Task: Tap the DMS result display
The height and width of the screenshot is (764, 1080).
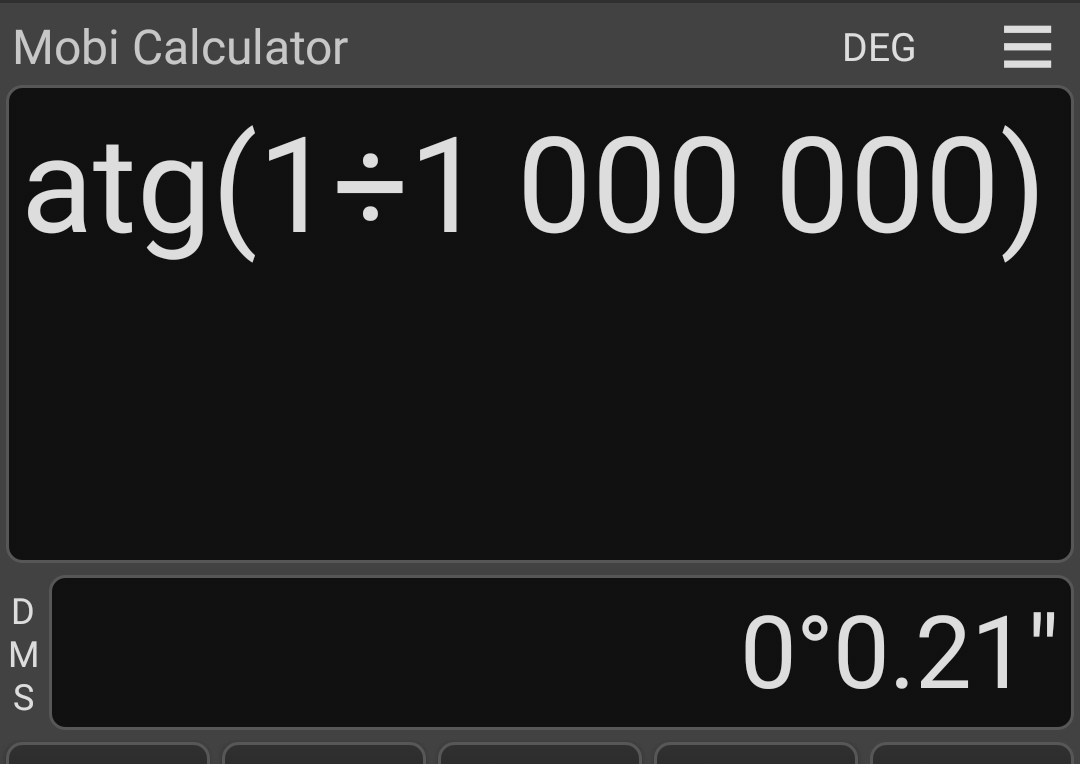Action: coord(560,652)
